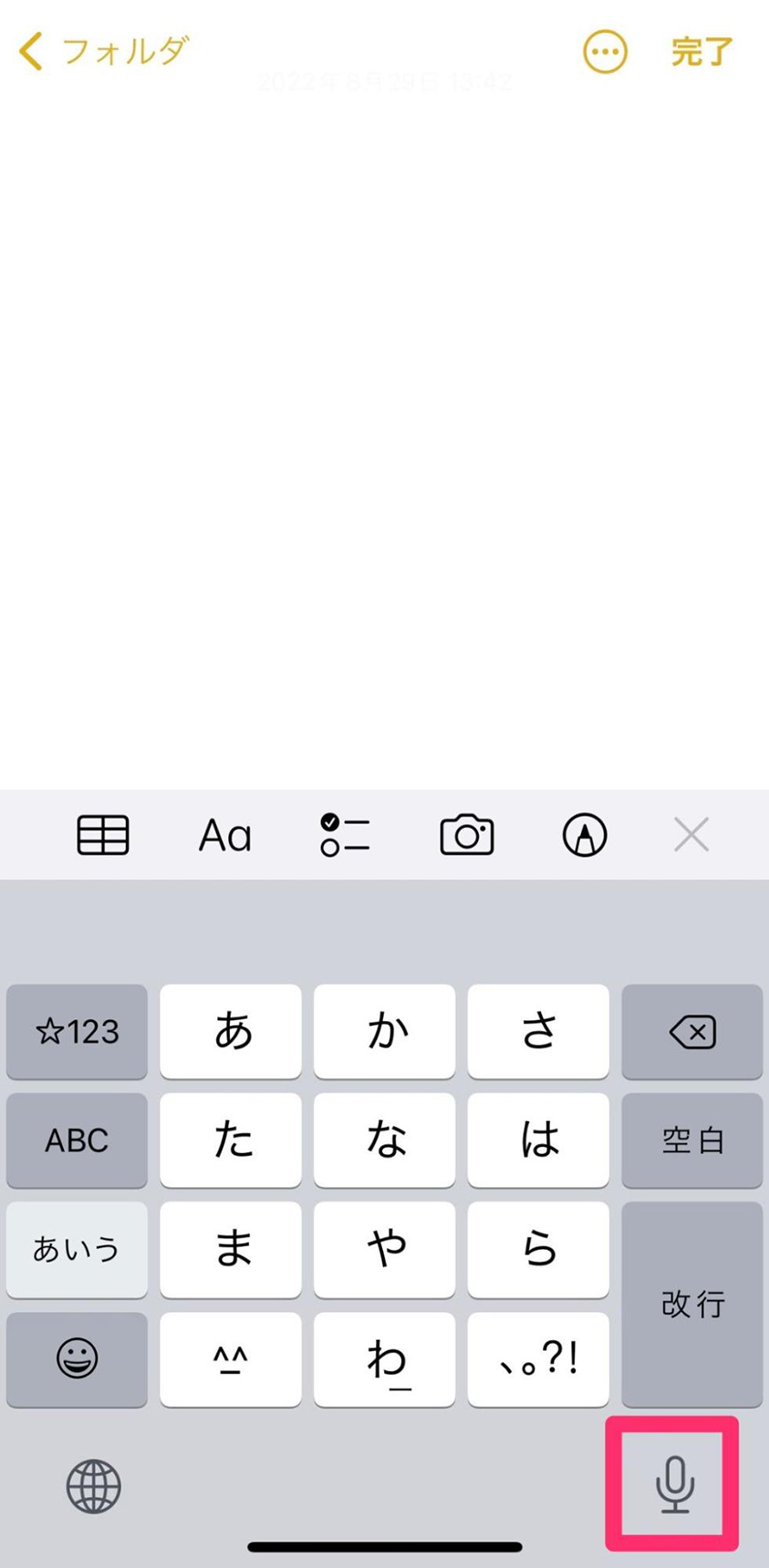Open the emoji keyboard
The image size is (769, 1568).
click(77, 1359)
